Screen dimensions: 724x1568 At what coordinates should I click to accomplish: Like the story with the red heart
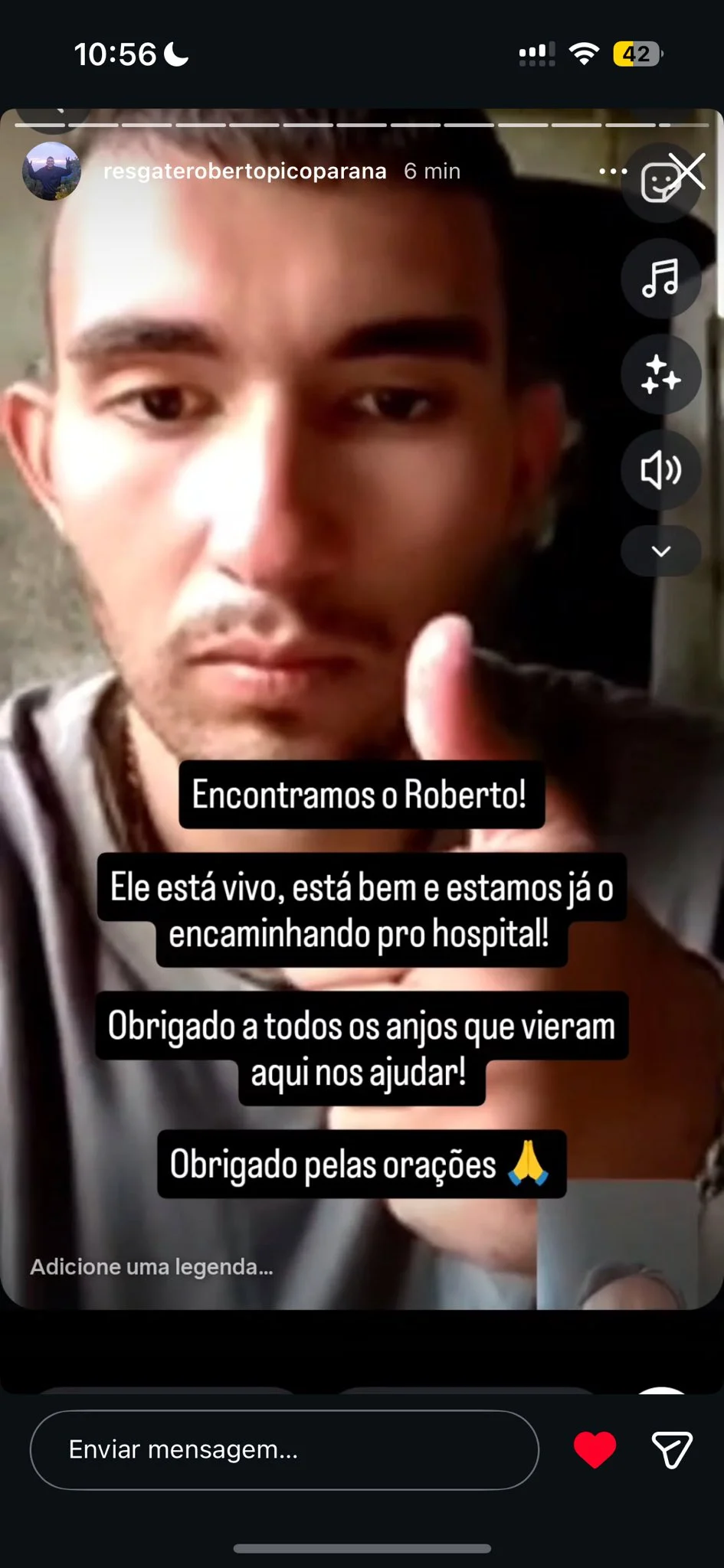pos(595,1449)
